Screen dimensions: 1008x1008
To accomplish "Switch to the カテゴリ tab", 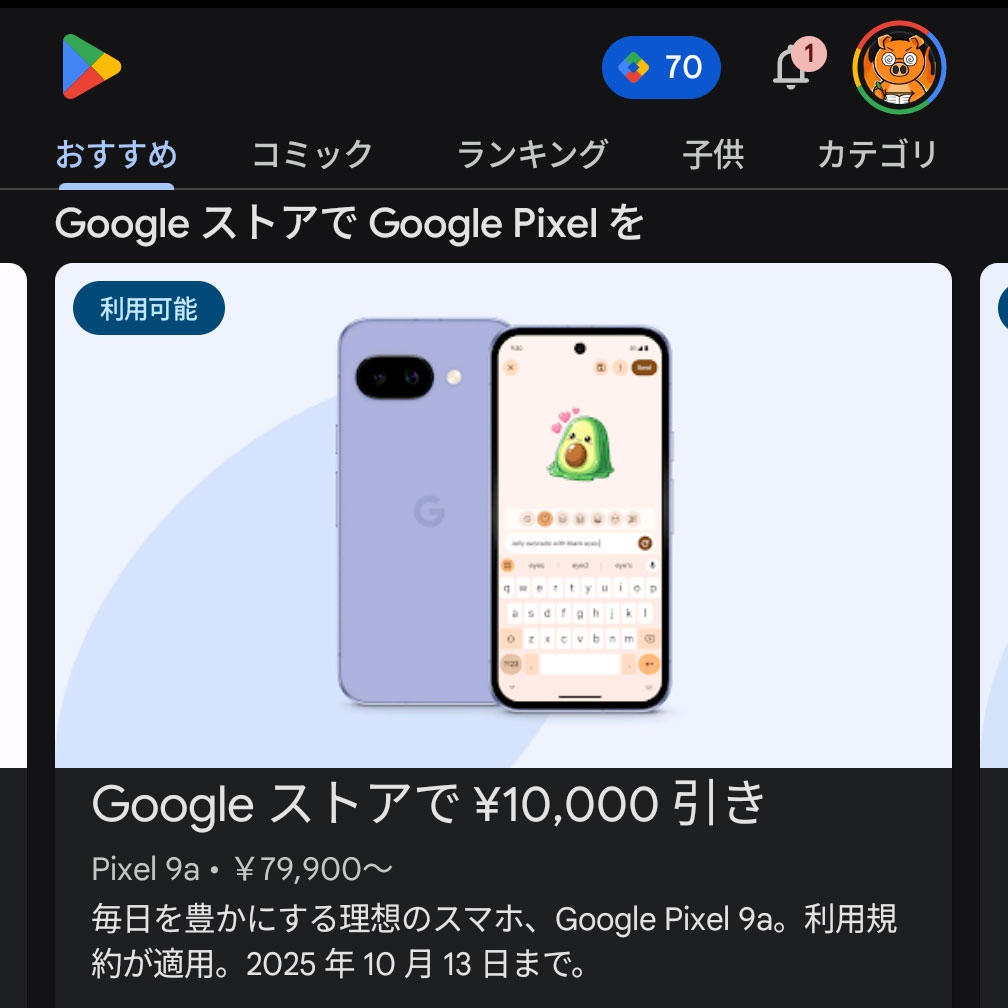I will coord(877,155).
